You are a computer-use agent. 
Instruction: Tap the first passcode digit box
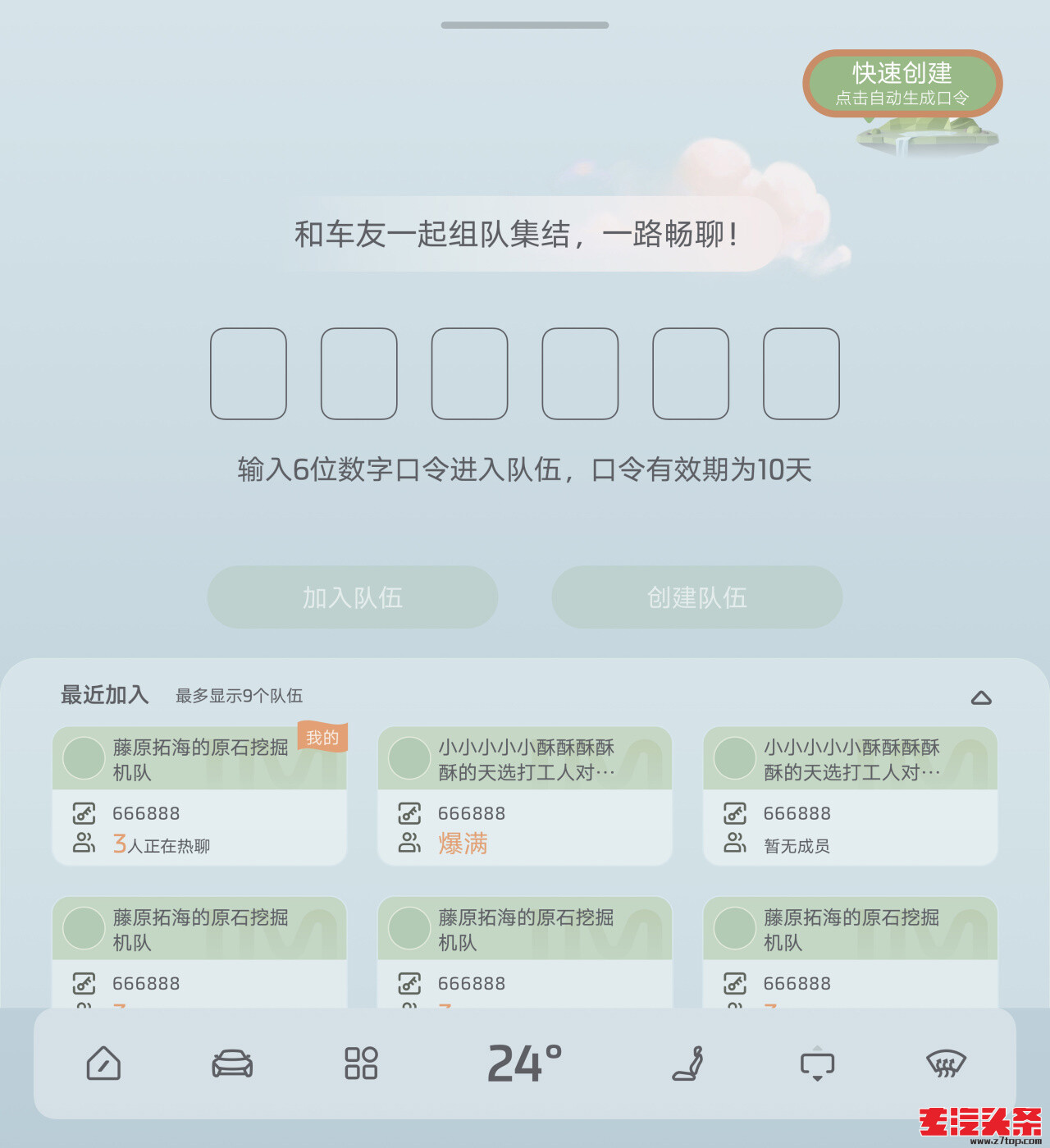click(249, 373)
